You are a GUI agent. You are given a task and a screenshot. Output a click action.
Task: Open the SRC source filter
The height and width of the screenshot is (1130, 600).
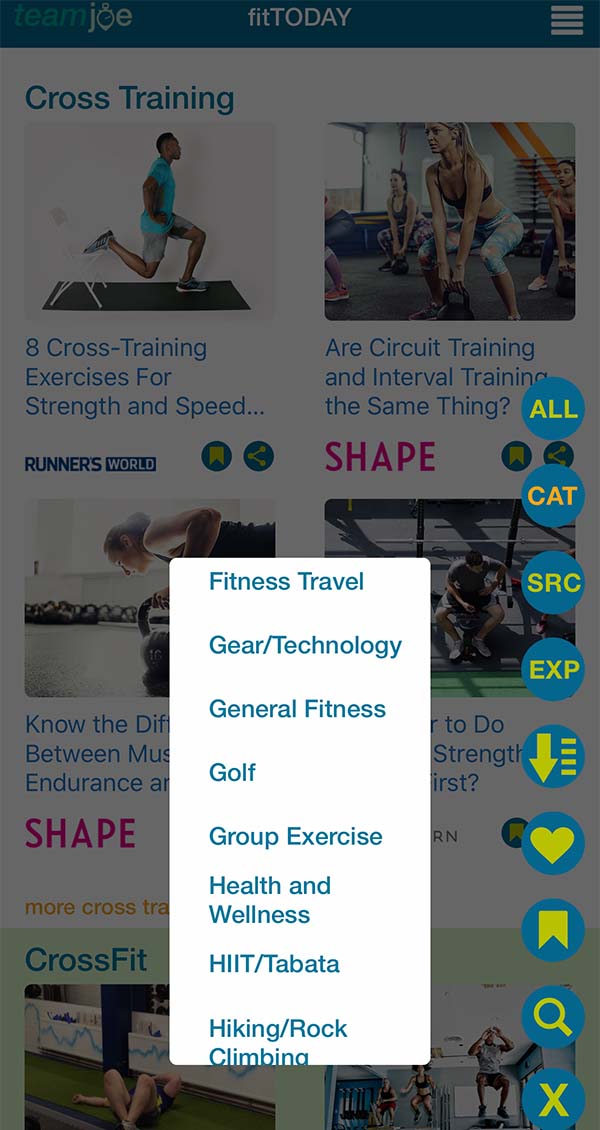pyautogui.click(x=553, y=583)
